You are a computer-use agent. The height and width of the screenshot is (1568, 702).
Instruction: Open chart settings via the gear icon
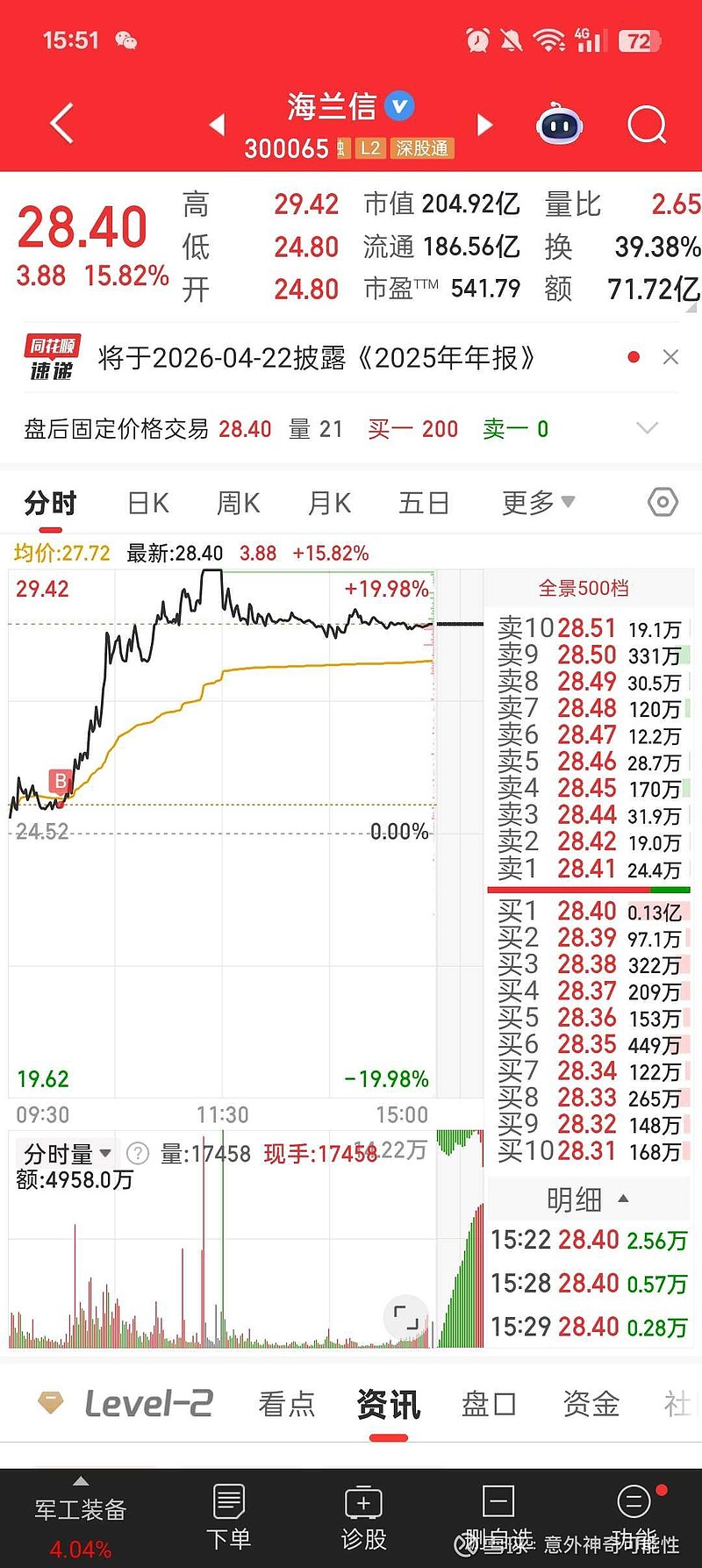(663, 501)
